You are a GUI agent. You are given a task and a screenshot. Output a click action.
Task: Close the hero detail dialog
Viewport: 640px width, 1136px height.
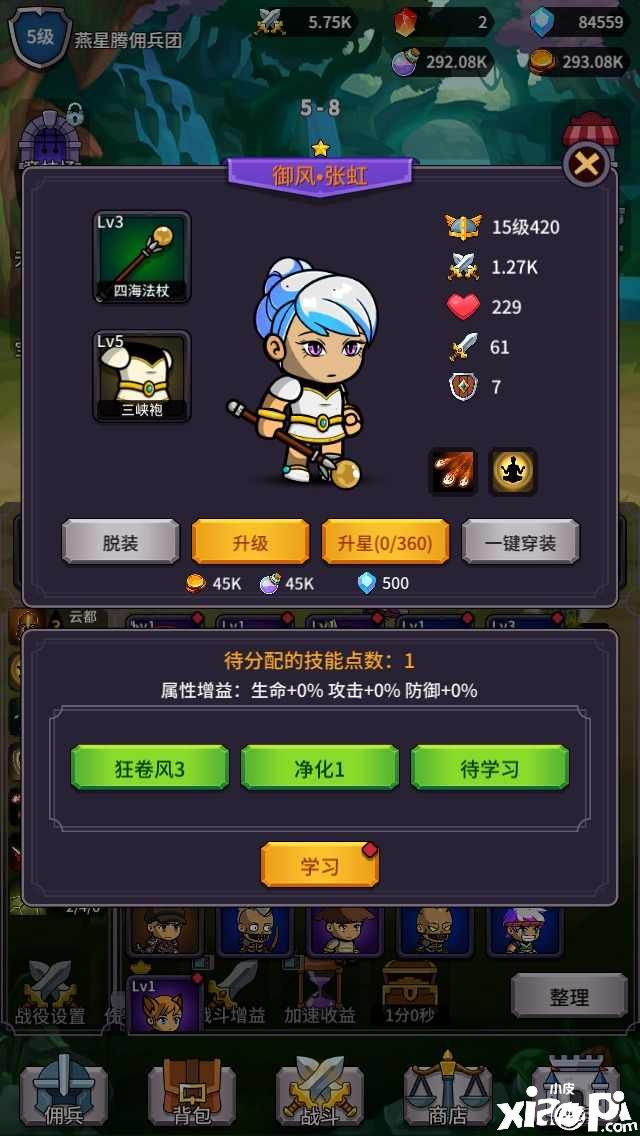click(586, 166)
